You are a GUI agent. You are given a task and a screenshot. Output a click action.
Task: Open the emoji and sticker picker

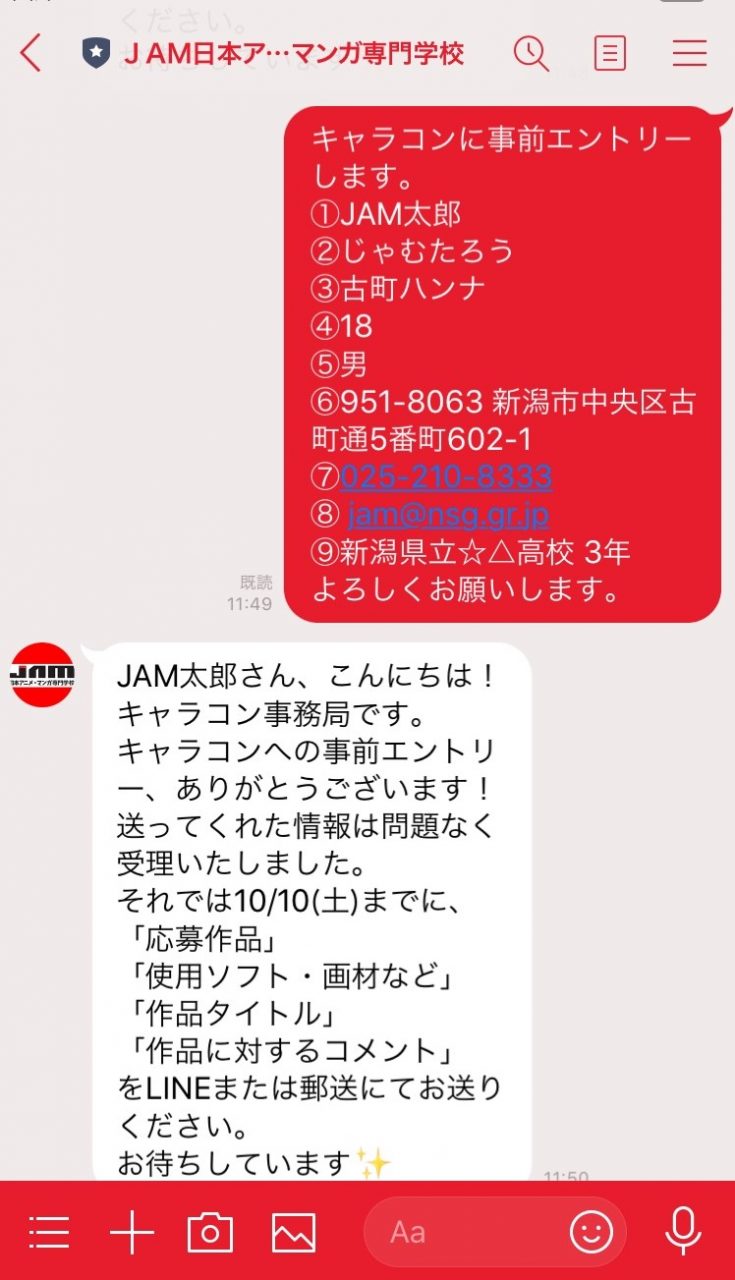(x=591, y=1232)
